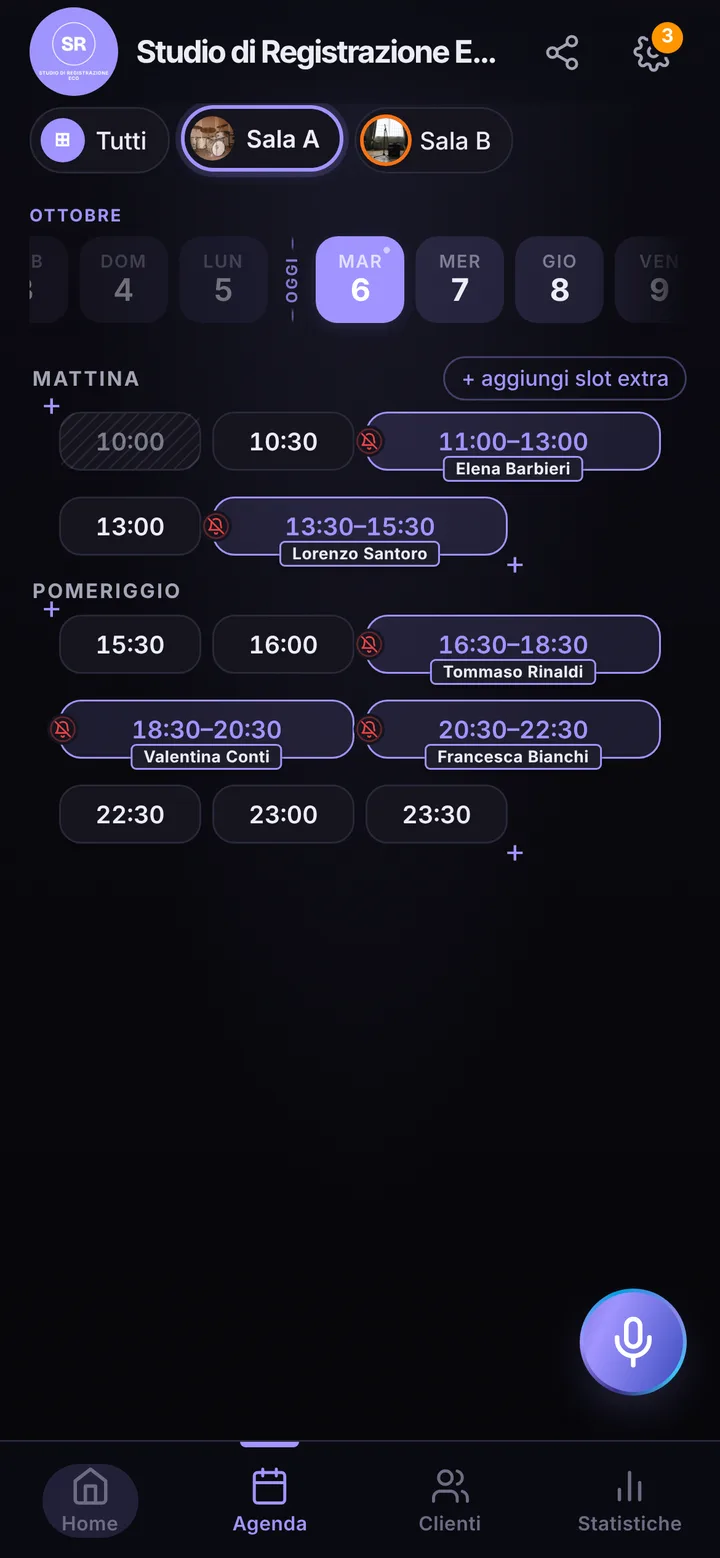Image resolution: width=720 pixels, height=1558 pixels.
Task: Open the Statistiche tab
Action: [630, 1500]
